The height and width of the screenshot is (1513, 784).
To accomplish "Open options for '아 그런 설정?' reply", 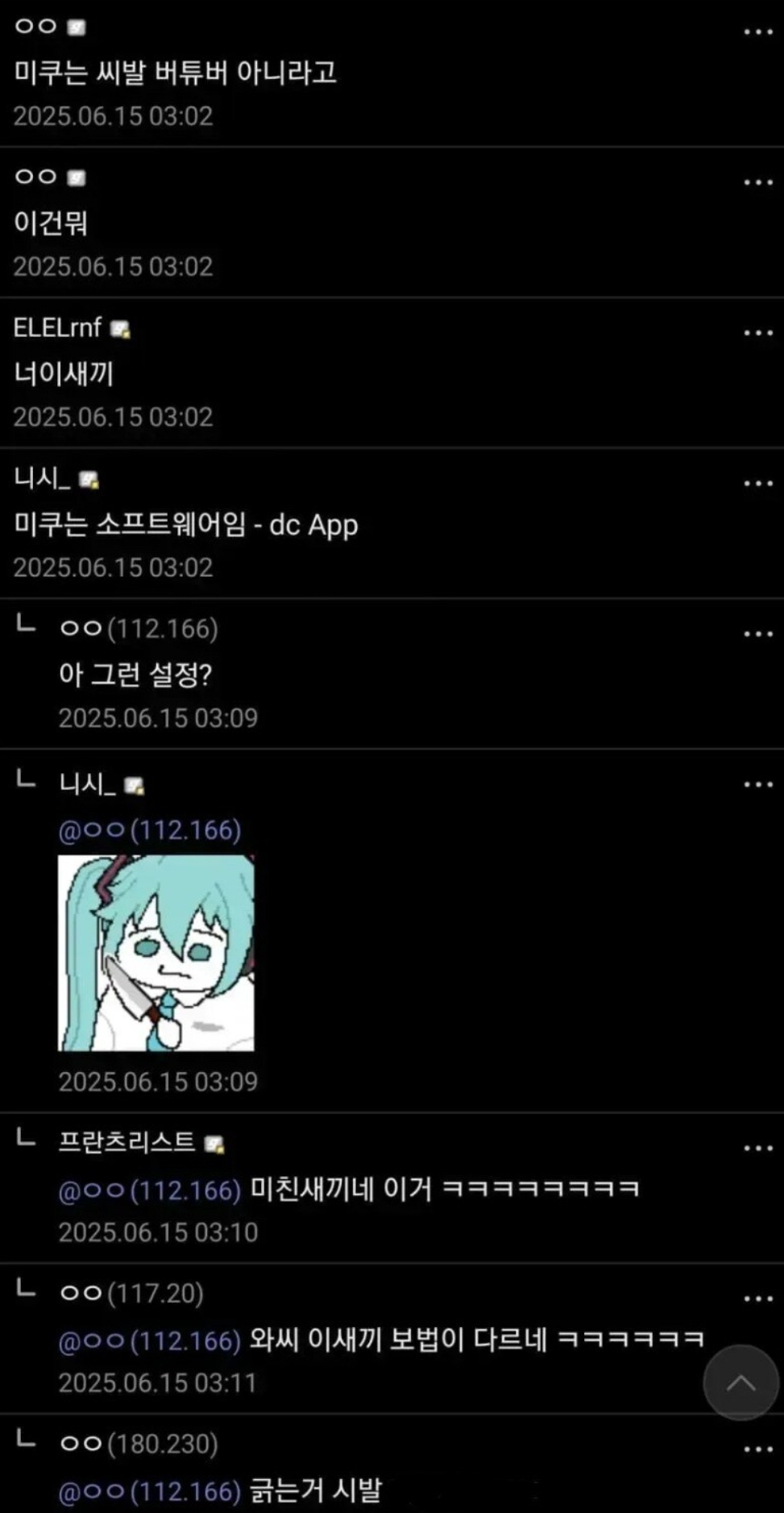I will click(757, 634).
